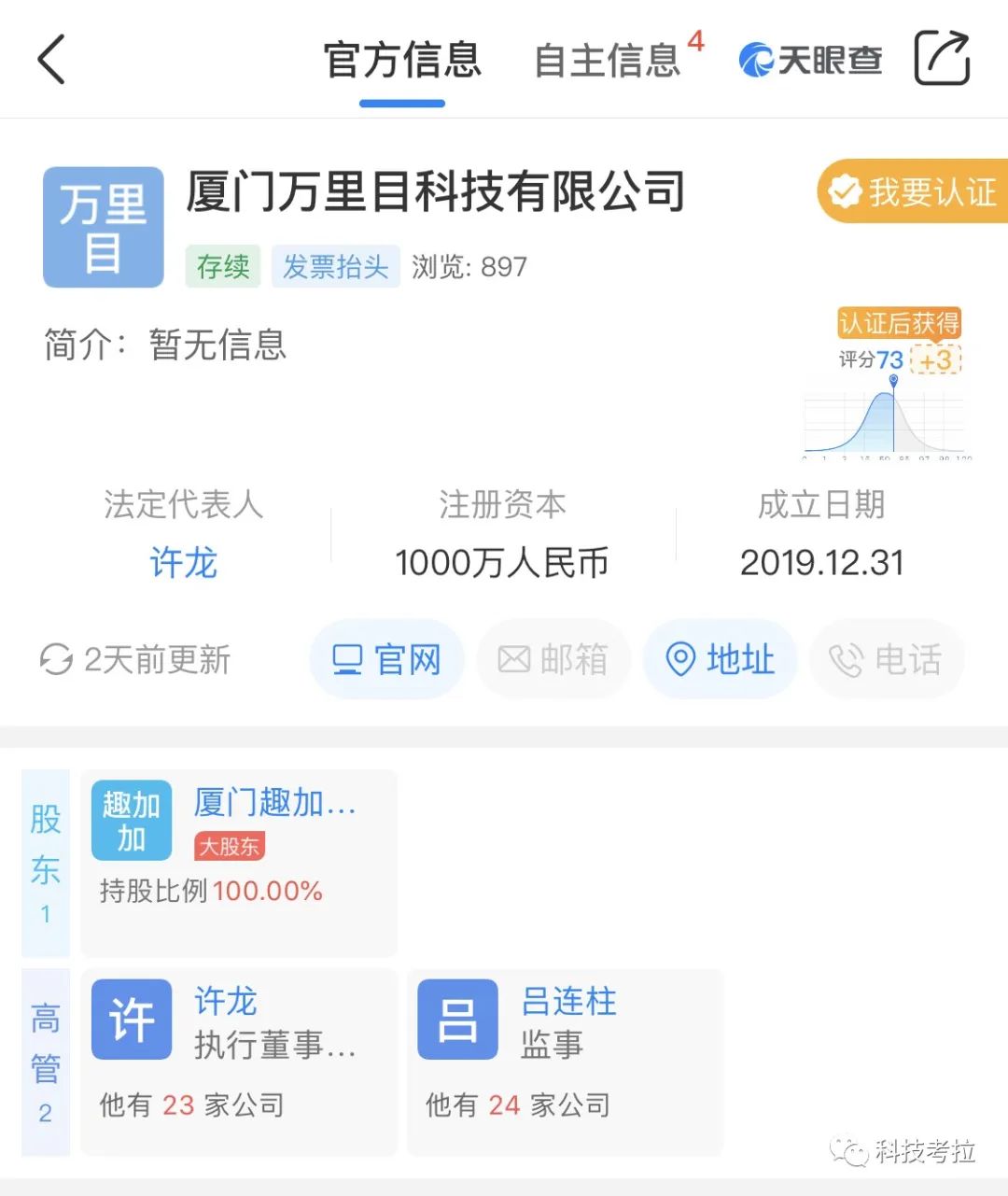Click the 吕 supervisor avatar icon
Viewport: 1008px width, 1196px height.
point(456,1020)
